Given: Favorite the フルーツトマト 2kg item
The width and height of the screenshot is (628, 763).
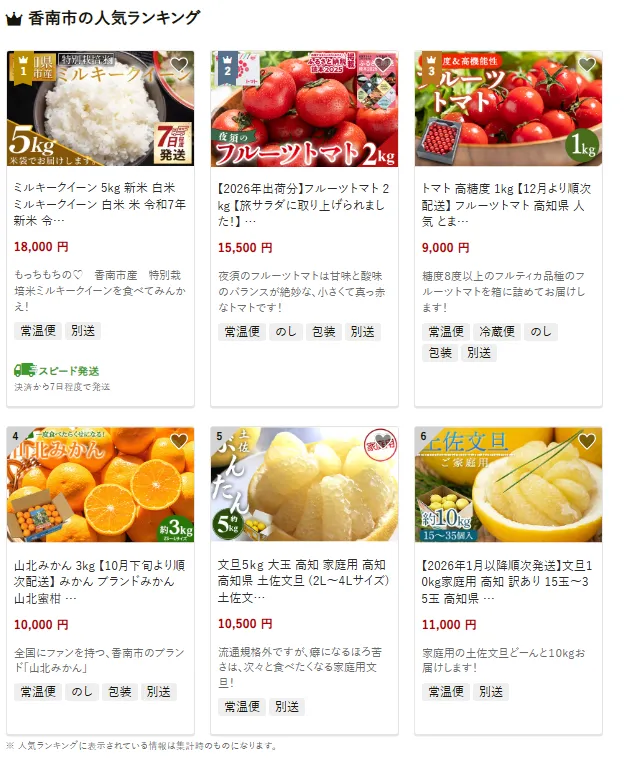Looking at the screenshot, I should tap(383, 65).
